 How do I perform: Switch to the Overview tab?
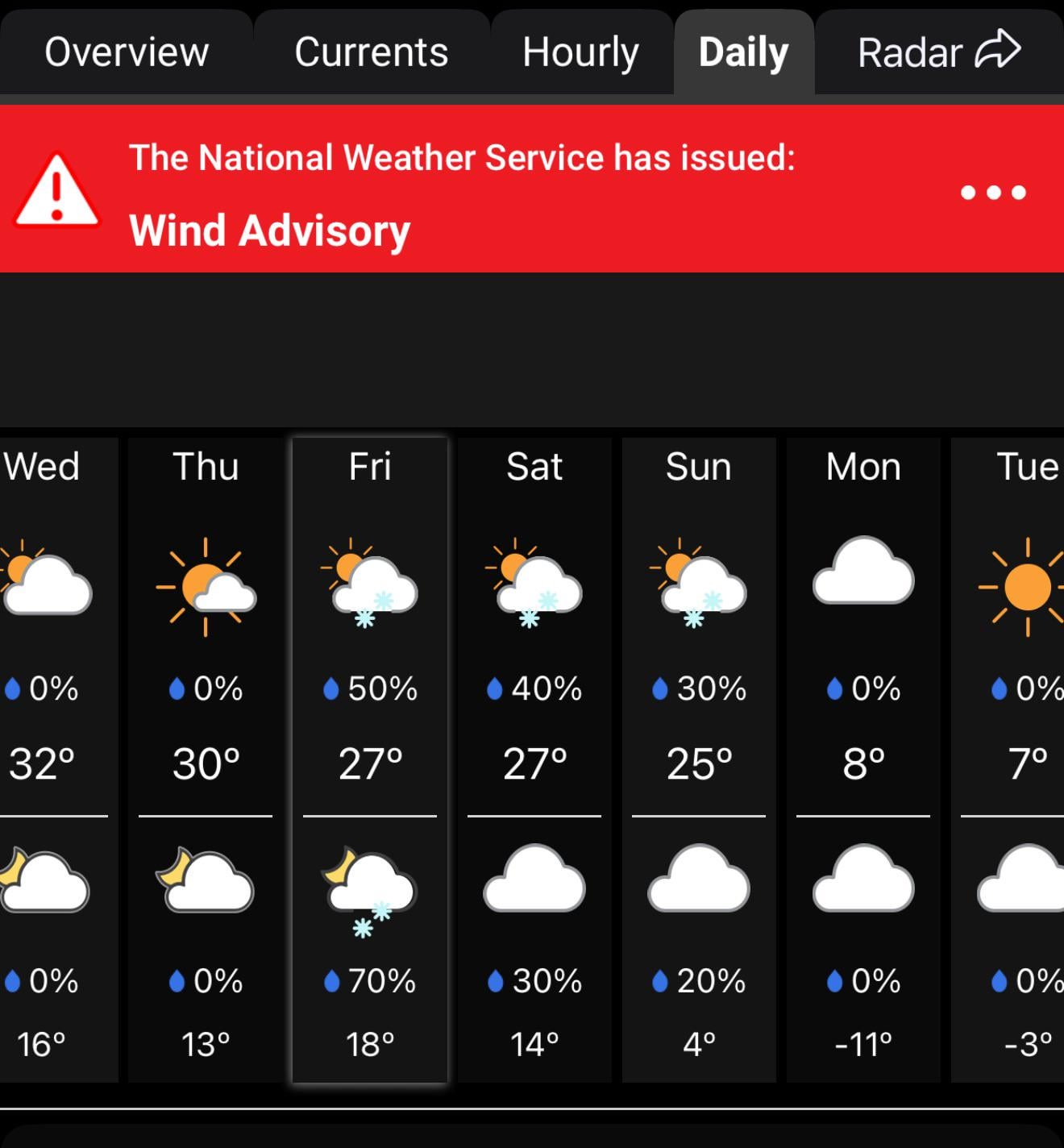click(x=127, y=52)
